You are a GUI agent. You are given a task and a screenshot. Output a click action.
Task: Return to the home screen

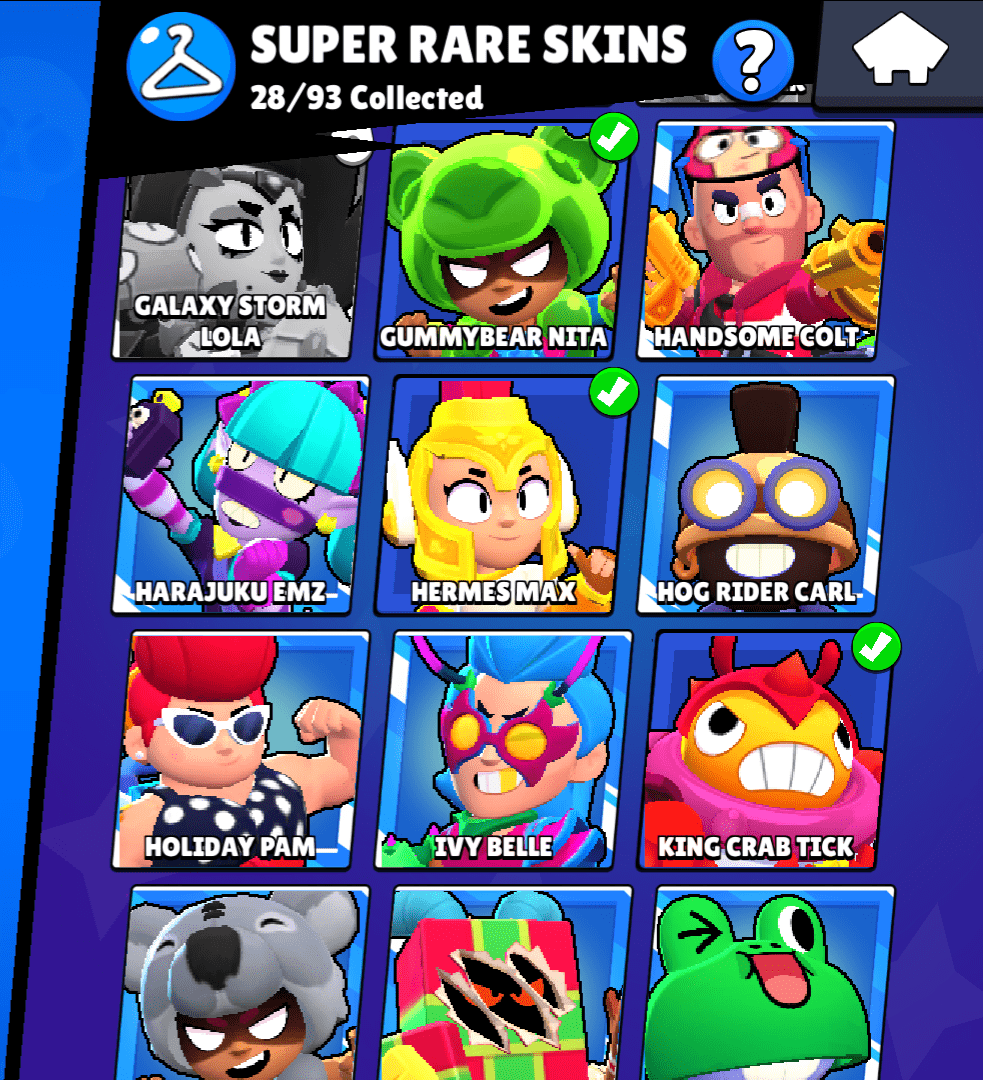[x=901, y=48]
